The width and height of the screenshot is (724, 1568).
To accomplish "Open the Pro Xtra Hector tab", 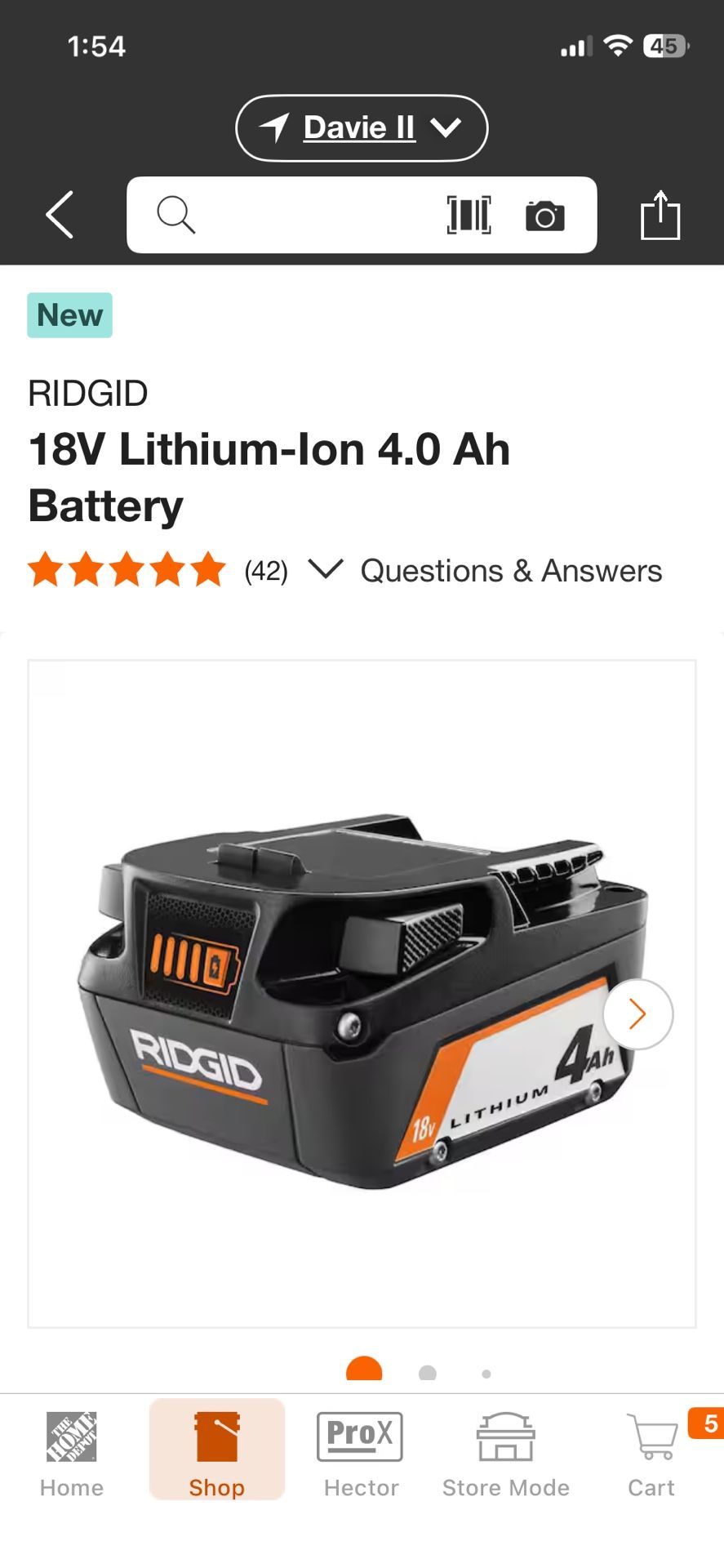I will click(x=360, y=1454).
